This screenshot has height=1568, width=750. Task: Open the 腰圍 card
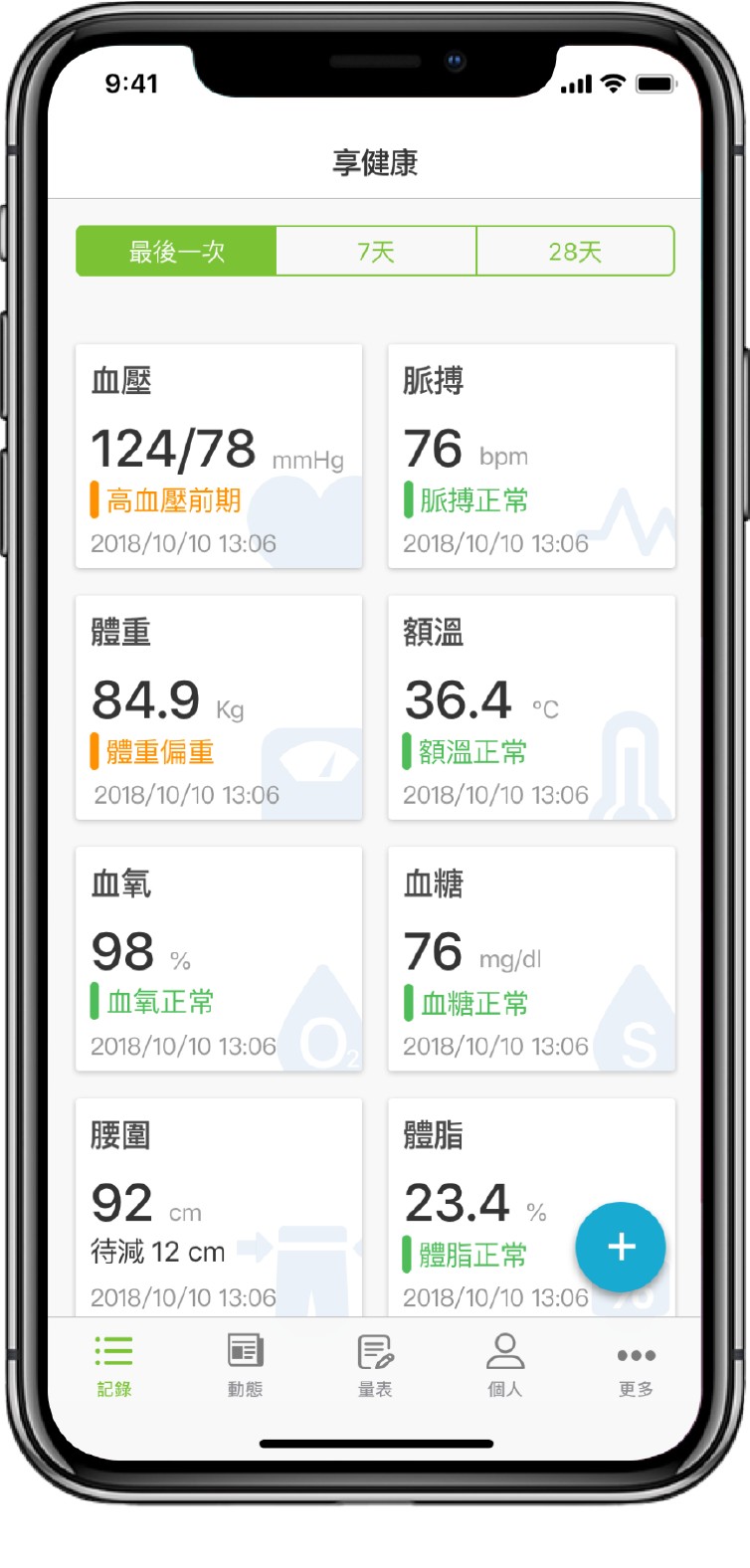(x=219, y=1208)
